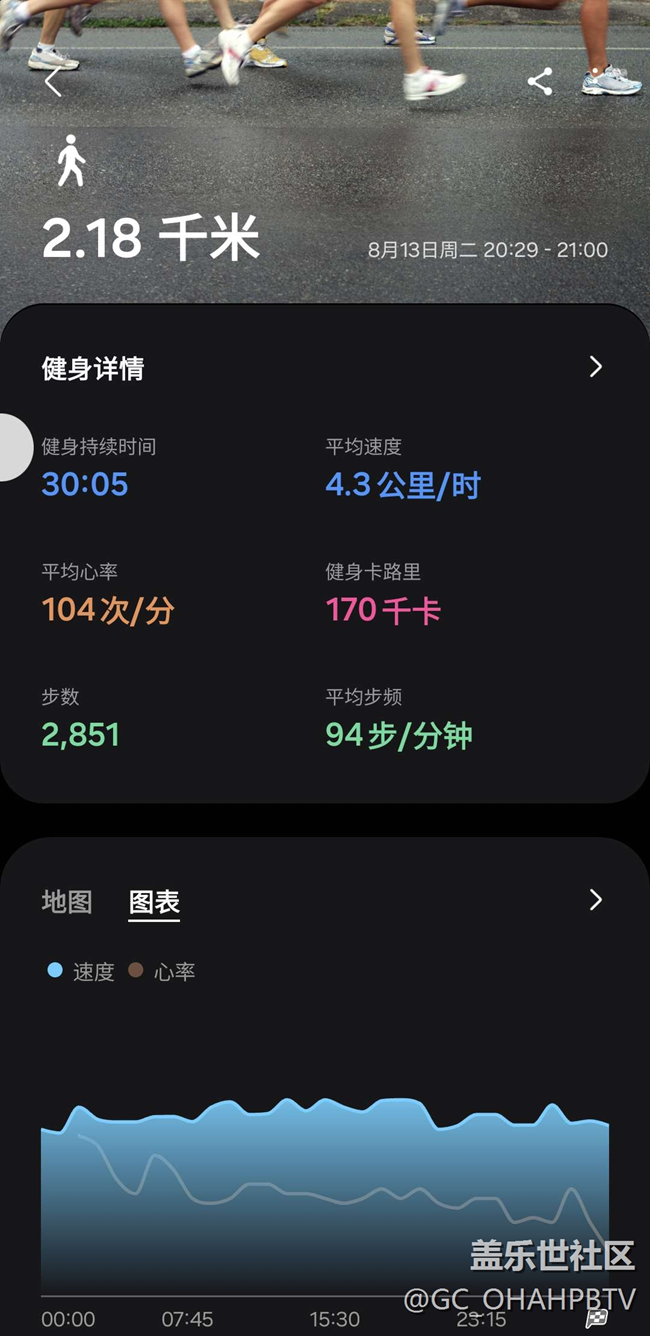This screenshot has height=1336, width=650.
Task: Expand 健身详情 with its chevron
Action: tap(596, 367)
